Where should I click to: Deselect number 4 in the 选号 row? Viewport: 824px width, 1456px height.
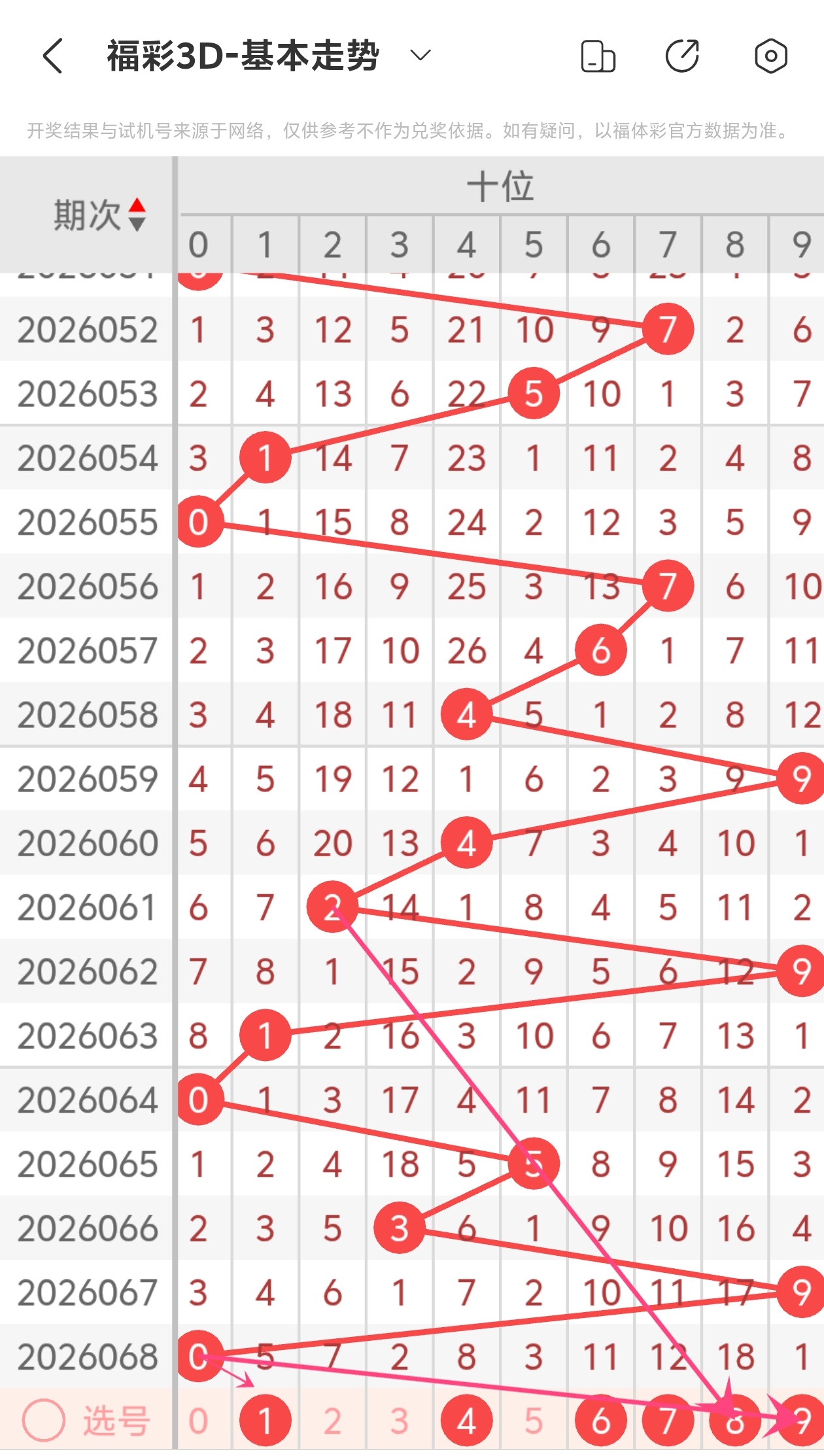[466, 1421]
